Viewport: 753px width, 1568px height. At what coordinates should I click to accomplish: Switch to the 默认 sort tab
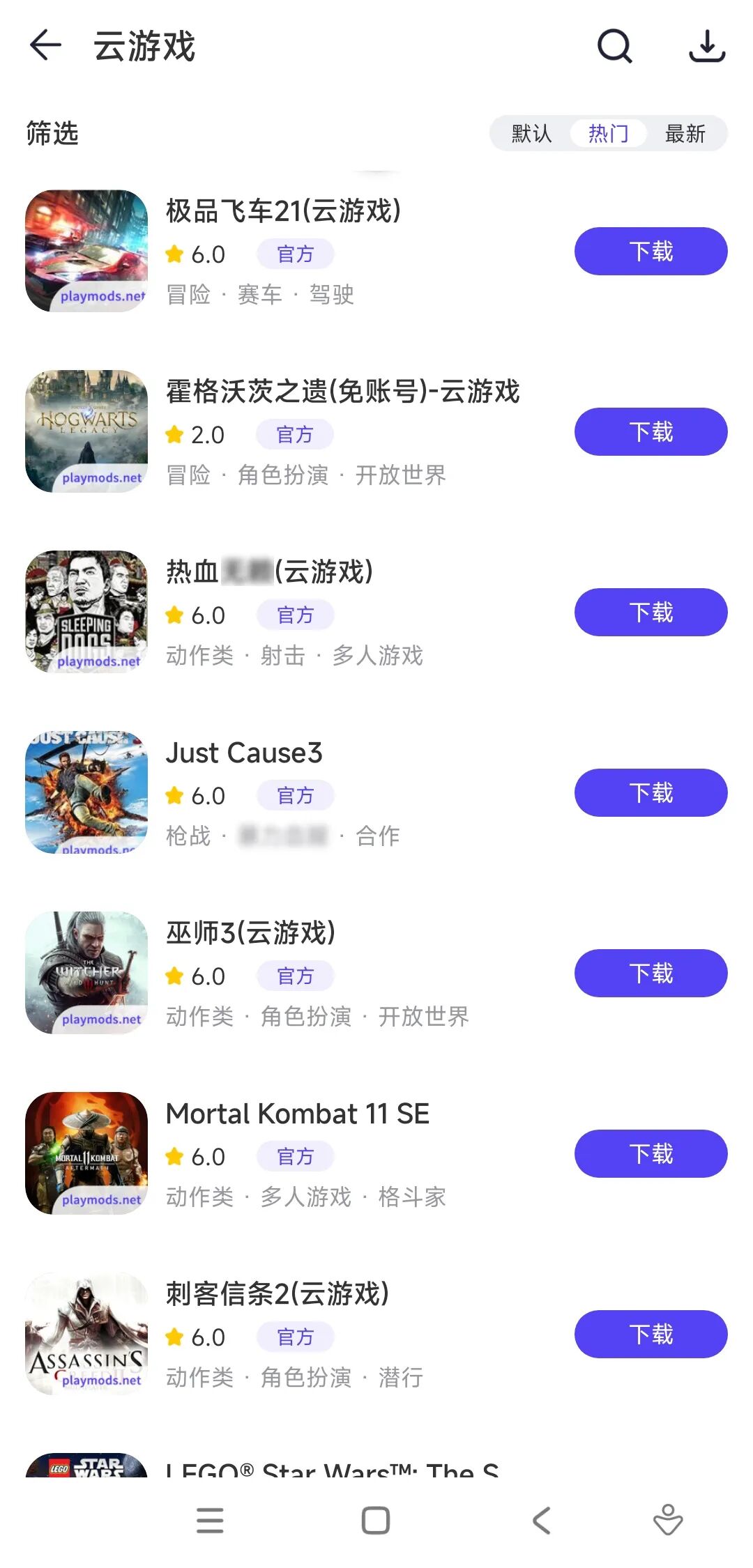[531, 133]
